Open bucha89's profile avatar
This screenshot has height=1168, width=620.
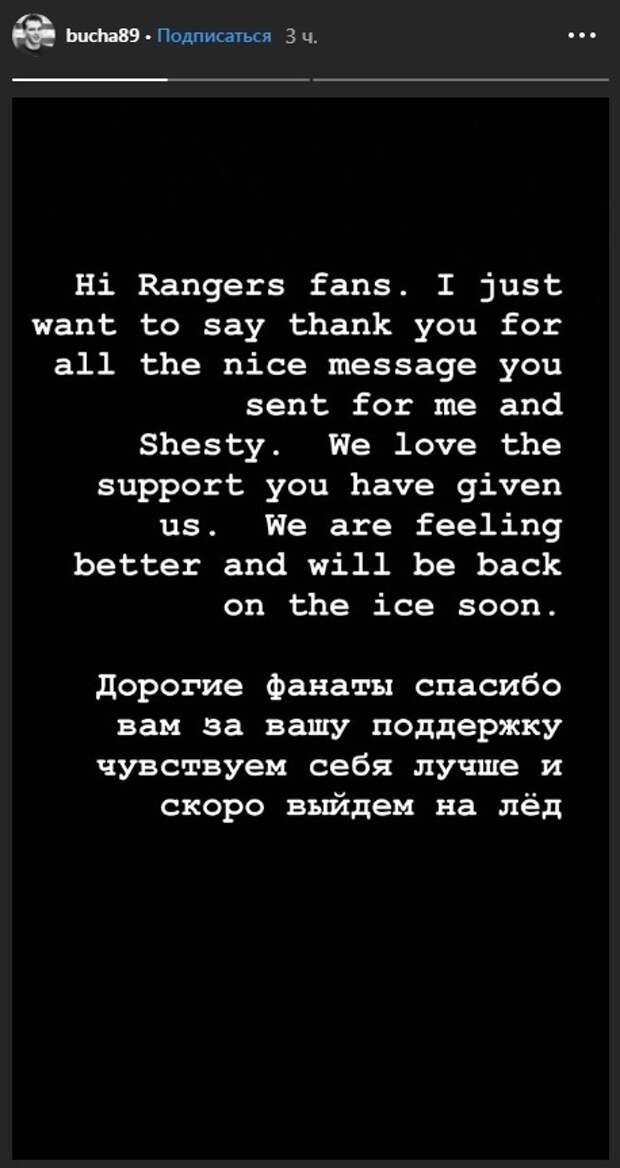coord(33,37)
